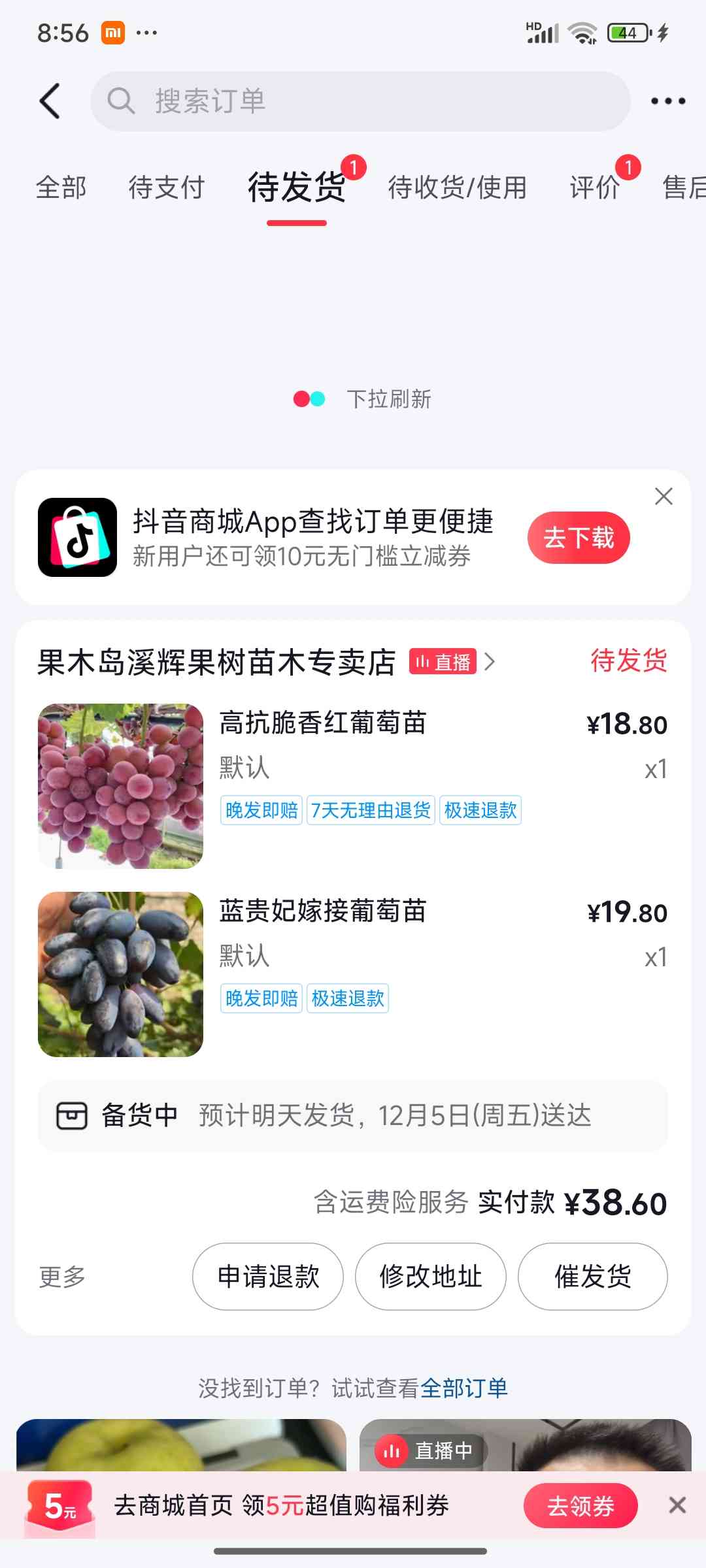
Task: Open the three-dot overflow menu
Action: (x=667, y=101)
